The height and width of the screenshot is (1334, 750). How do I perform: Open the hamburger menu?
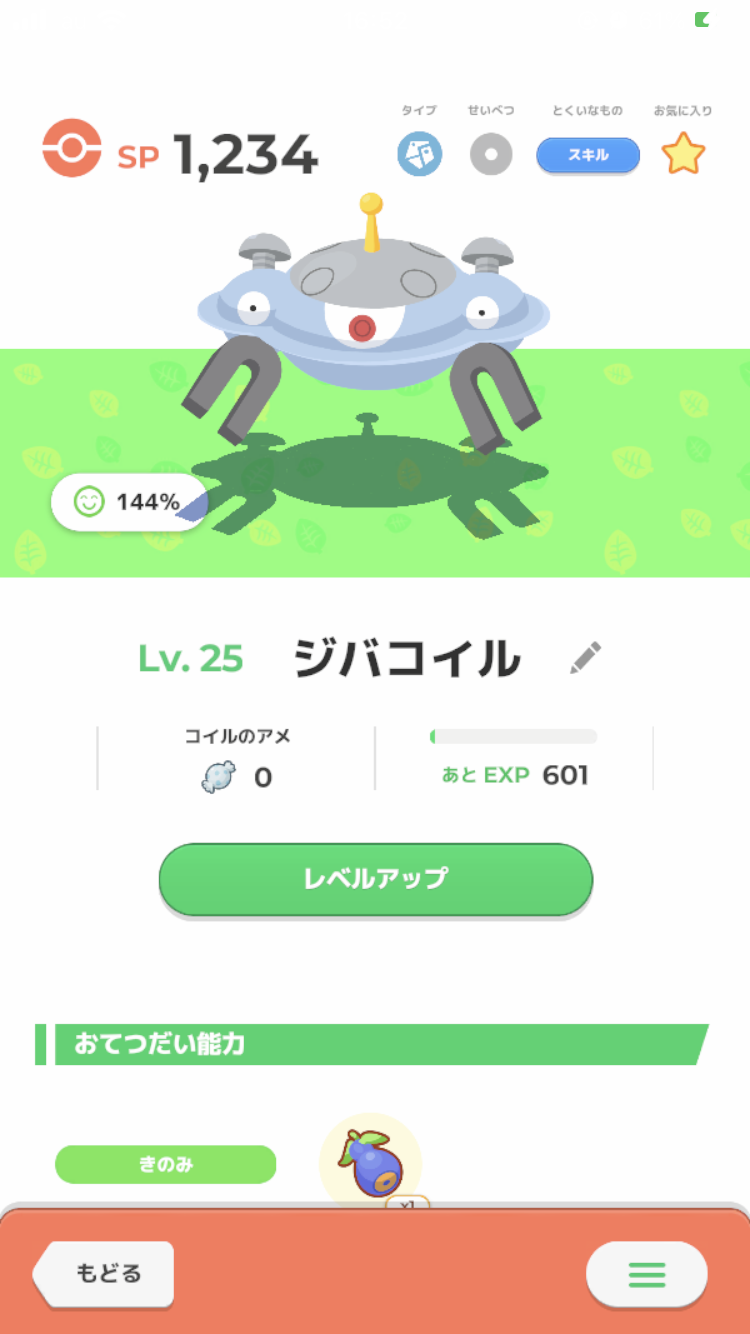tap(646, 1274)
